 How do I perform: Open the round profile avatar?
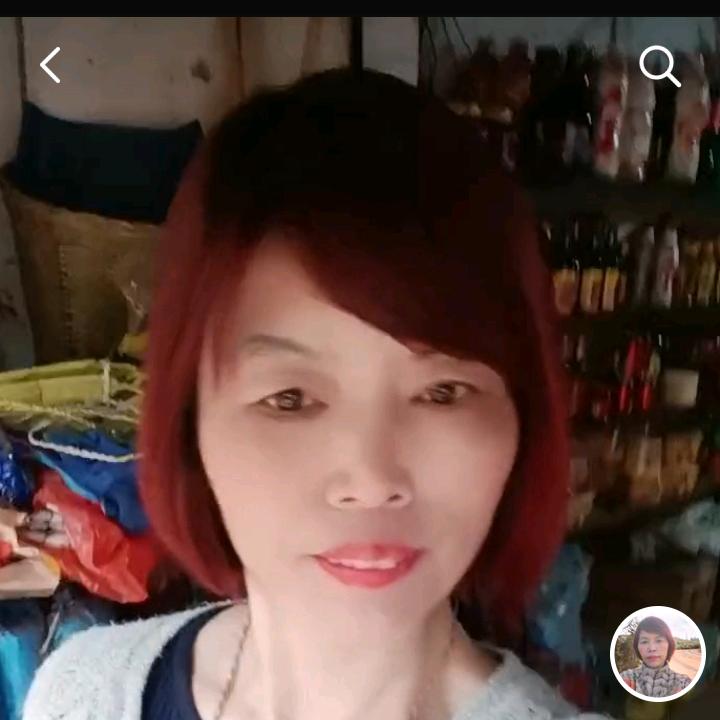click(657, 653)
